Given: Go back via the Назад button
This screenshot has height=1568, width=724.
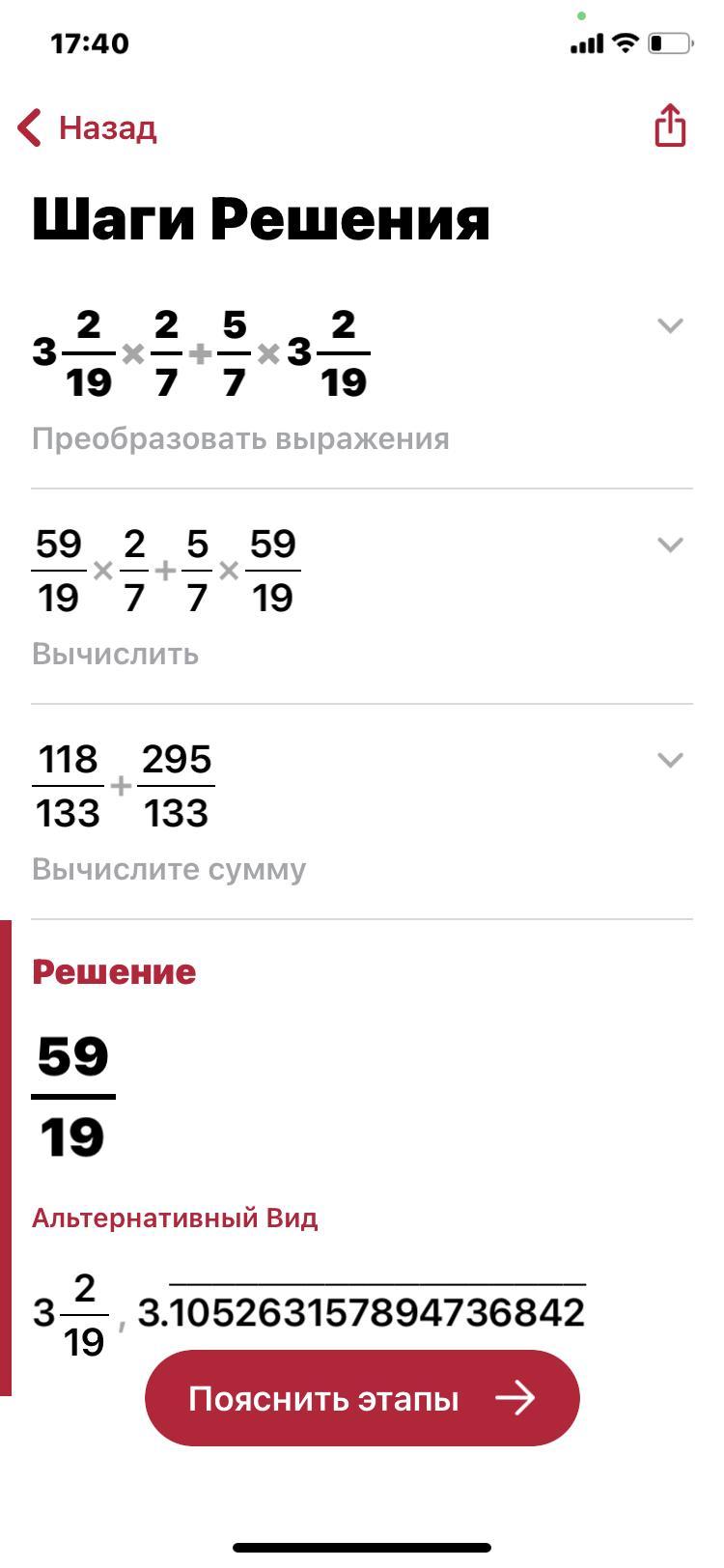Looking at the screenshot, I should click(x=87, y=127).
